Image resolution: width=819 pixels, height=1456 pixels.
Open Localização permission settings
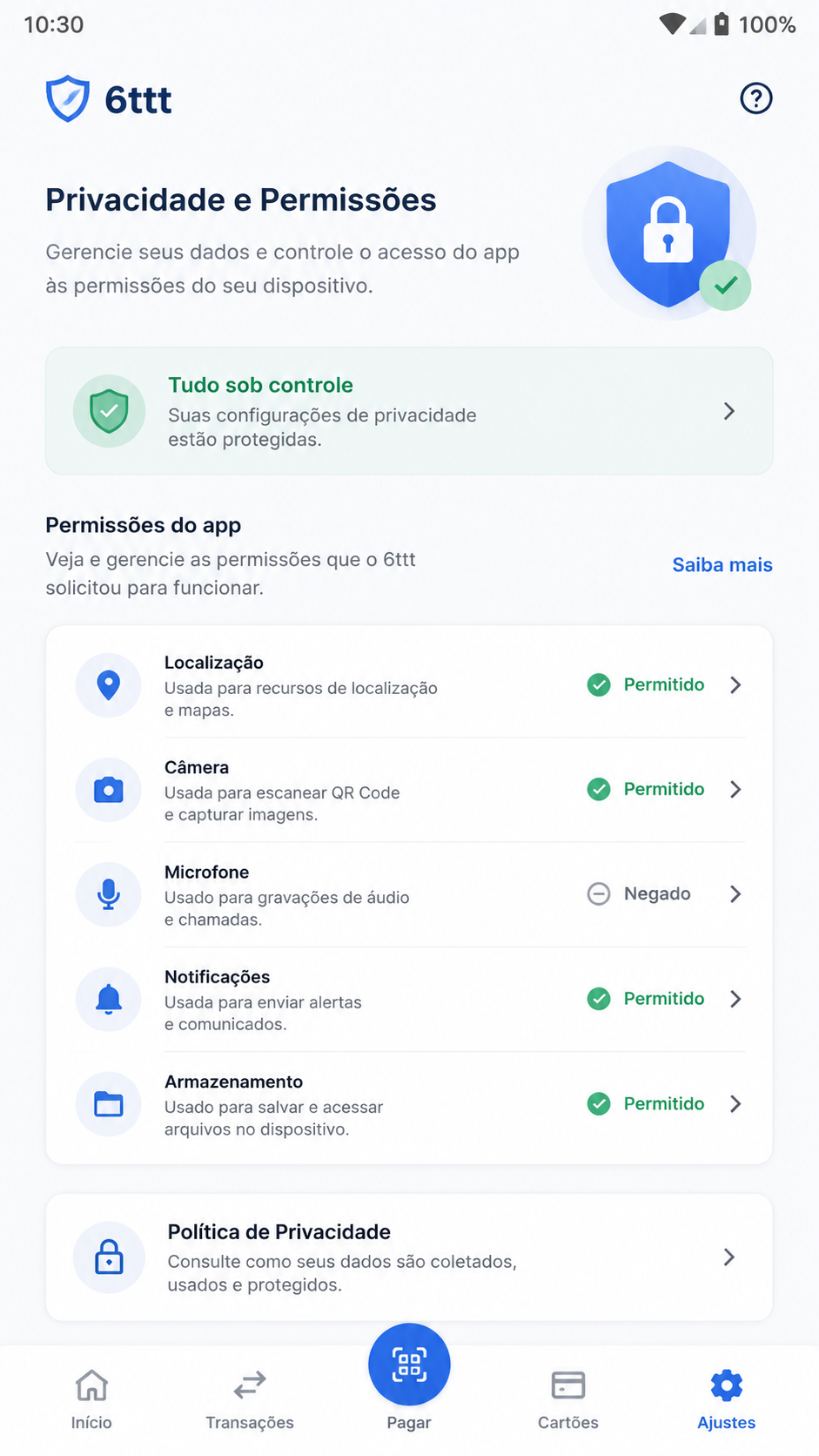tap(409, 685)
